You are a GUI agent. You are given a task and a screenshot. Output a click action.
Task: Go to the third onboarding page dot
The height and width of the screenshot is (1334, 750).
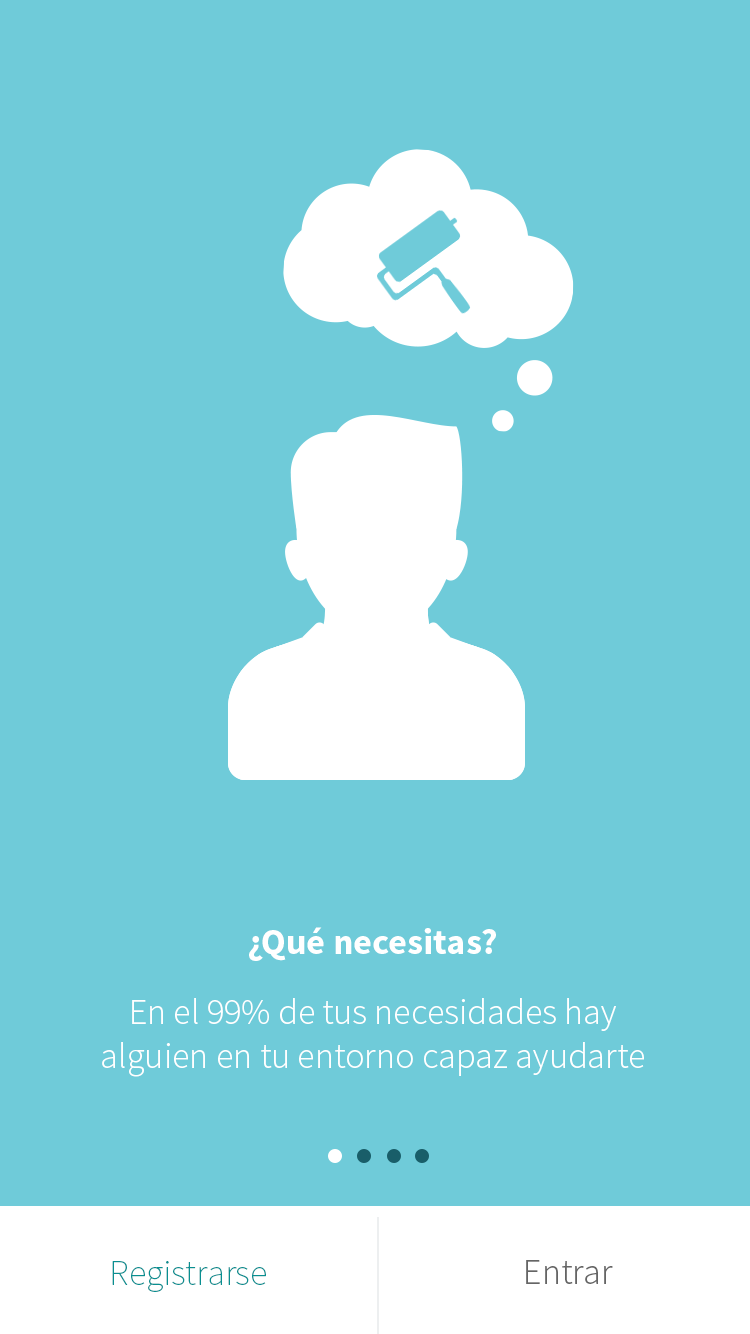(394, 1156)
